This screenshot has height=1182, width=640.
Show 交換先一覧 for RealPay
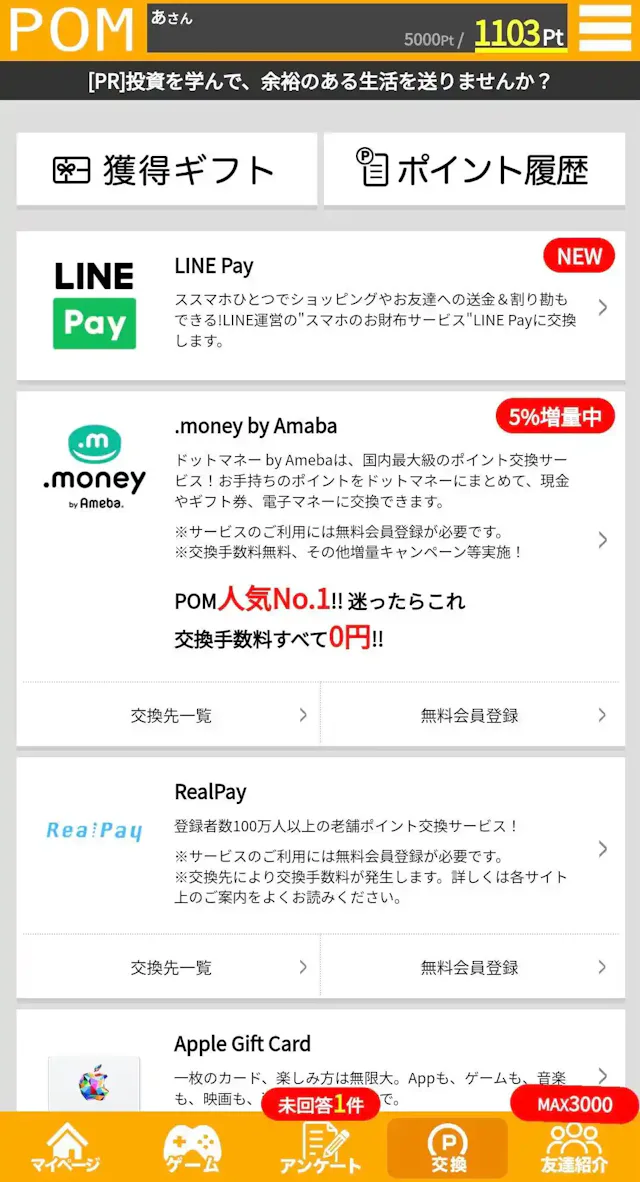[171, 967]
